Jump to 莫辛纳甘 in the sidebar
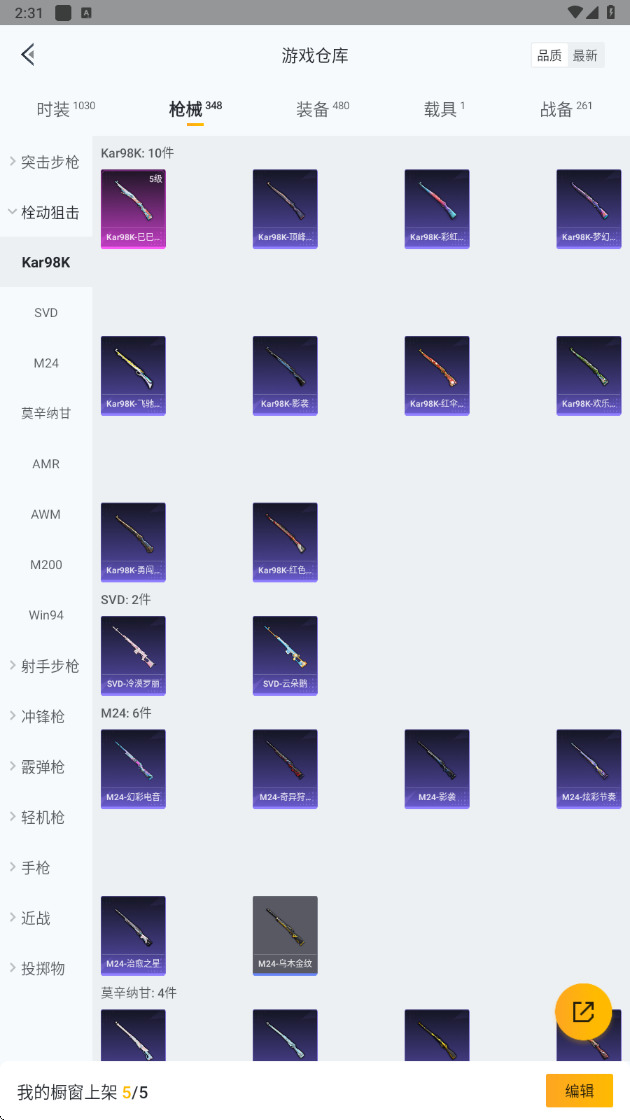Image resolution: width=630 pixels, height=1120 pixels. coord(46,414)
